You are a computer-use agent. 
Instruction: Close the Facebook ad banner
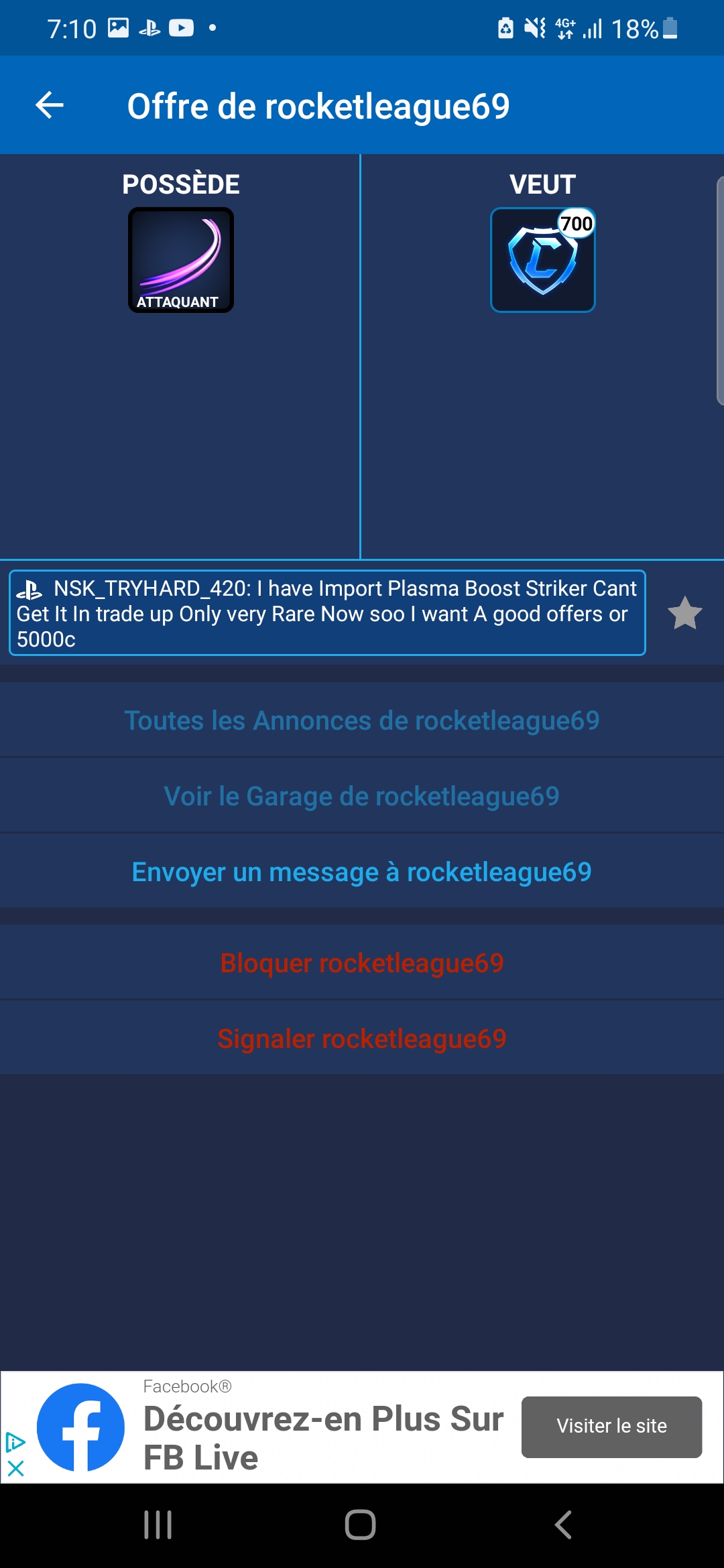[15, 1469]
